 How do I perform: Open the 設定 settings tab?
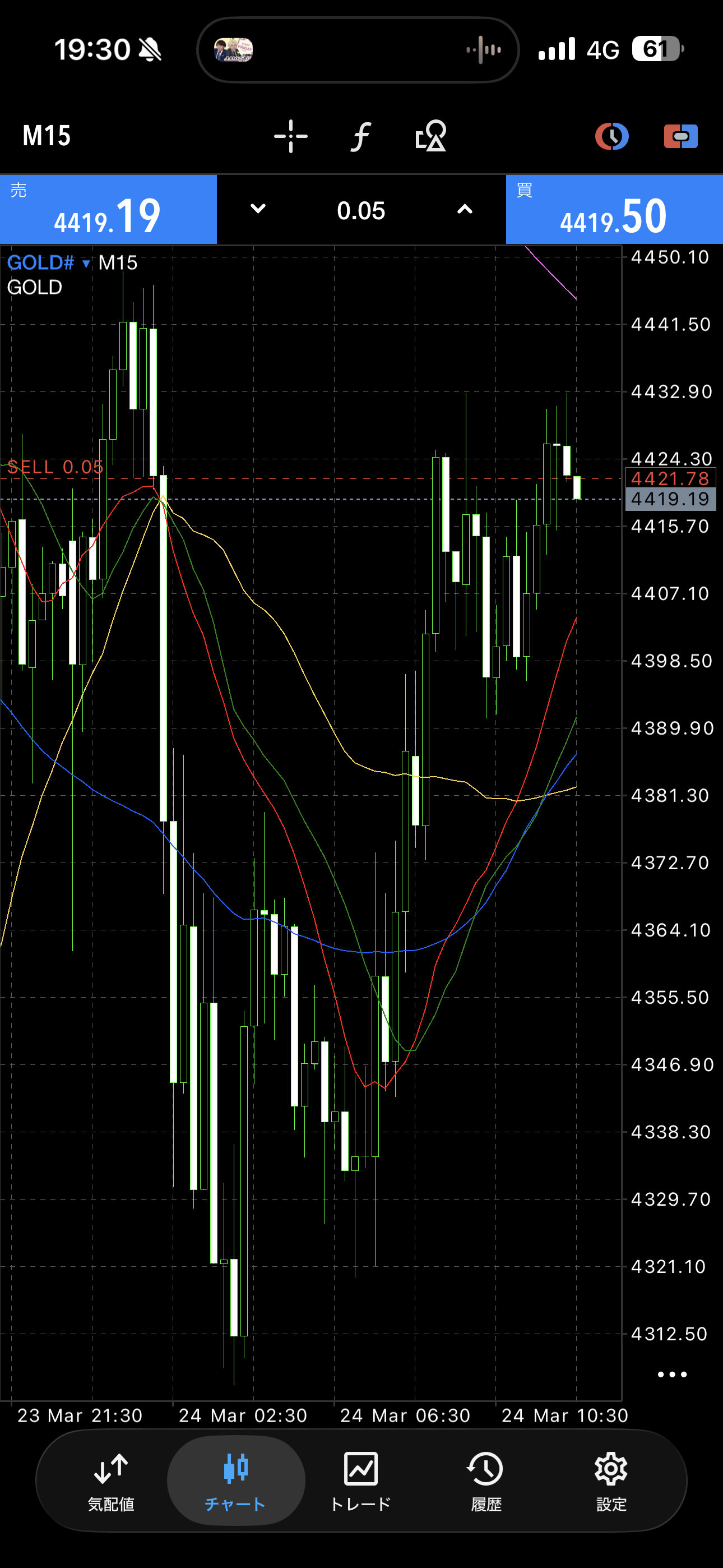[611, 1482]
